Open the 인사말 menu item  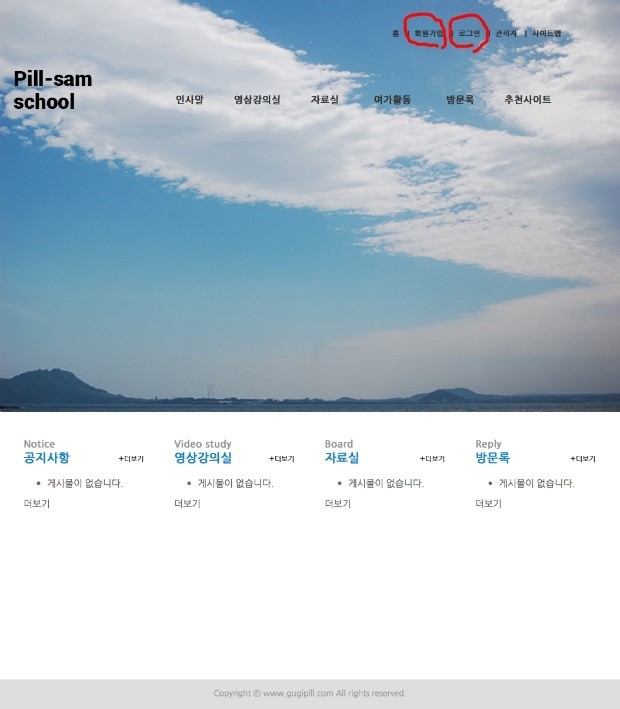tap(189, 100)
